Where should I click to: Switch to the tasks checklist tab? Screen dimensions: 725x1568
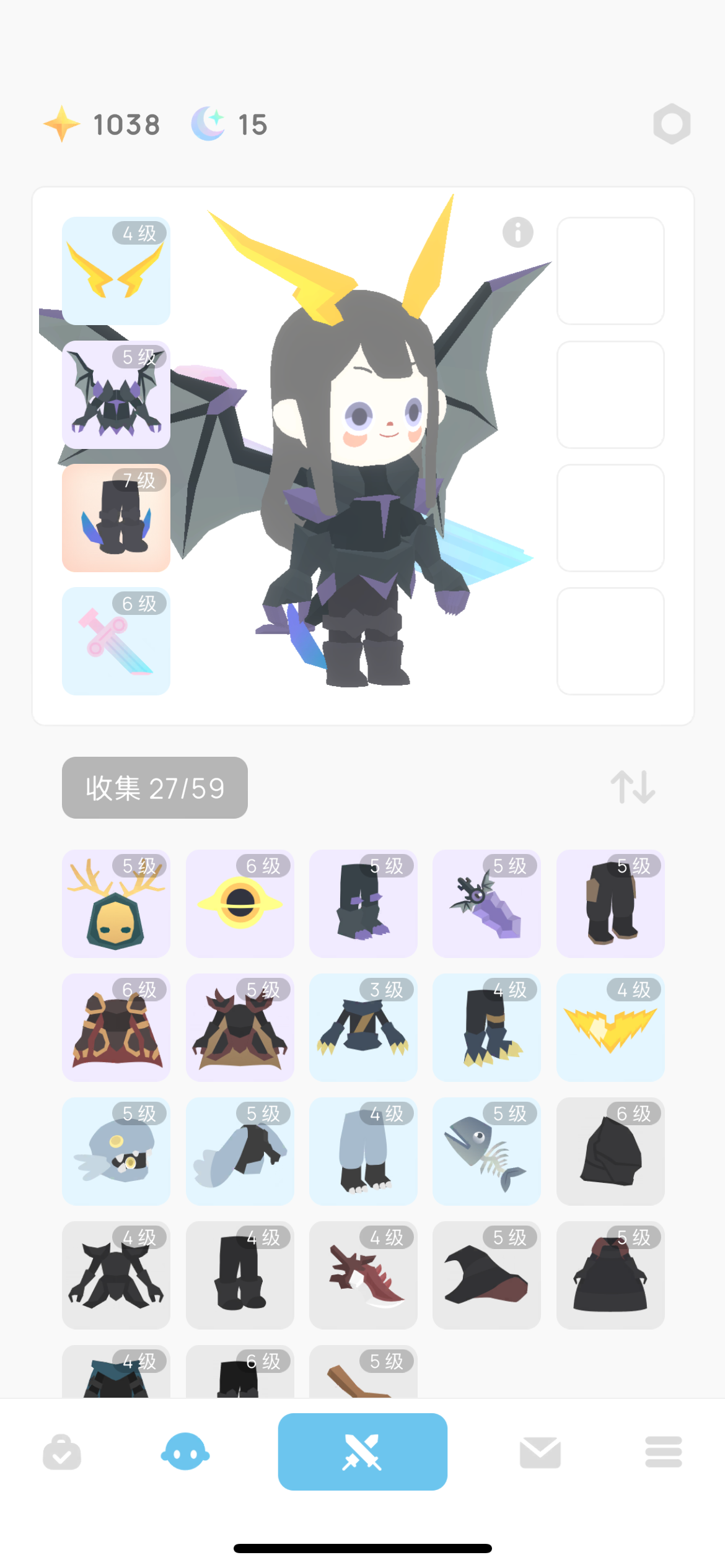62,1452
